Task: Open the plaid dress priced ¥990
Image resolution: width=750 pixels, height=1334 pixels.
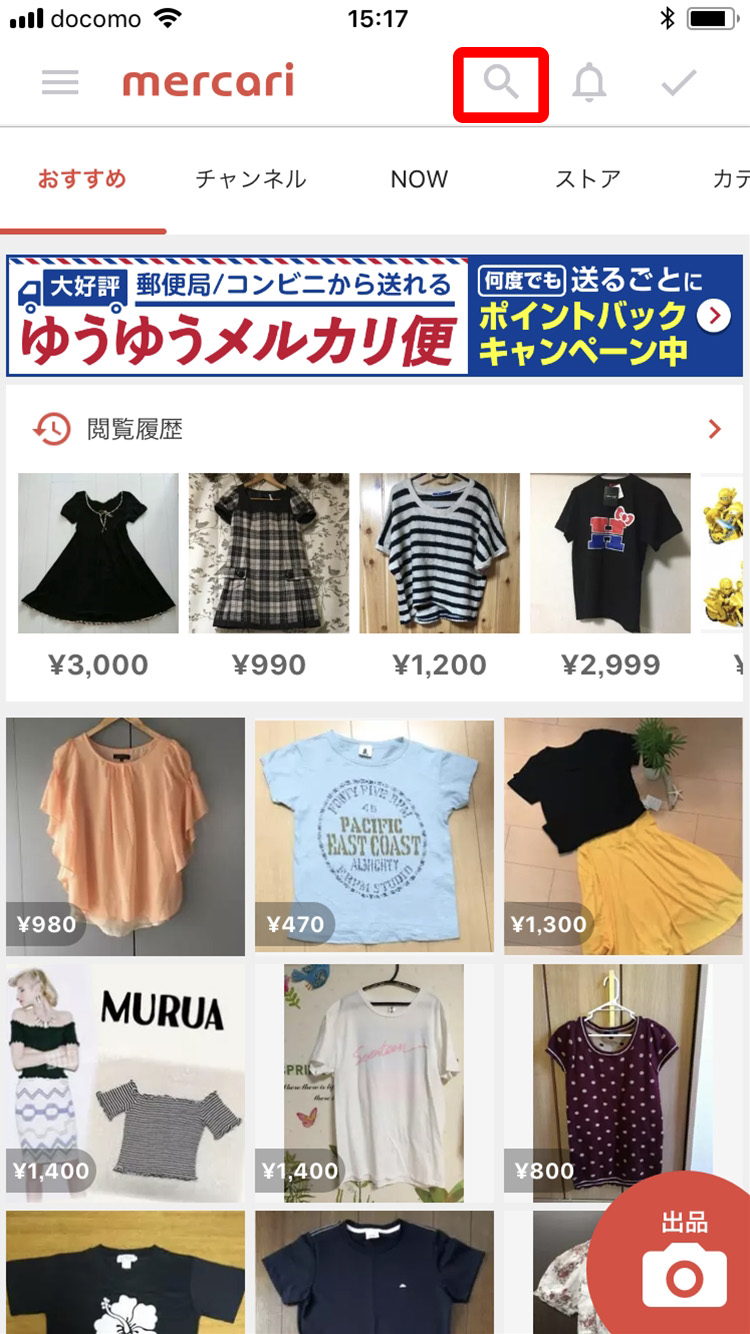Action: point(269,553)
